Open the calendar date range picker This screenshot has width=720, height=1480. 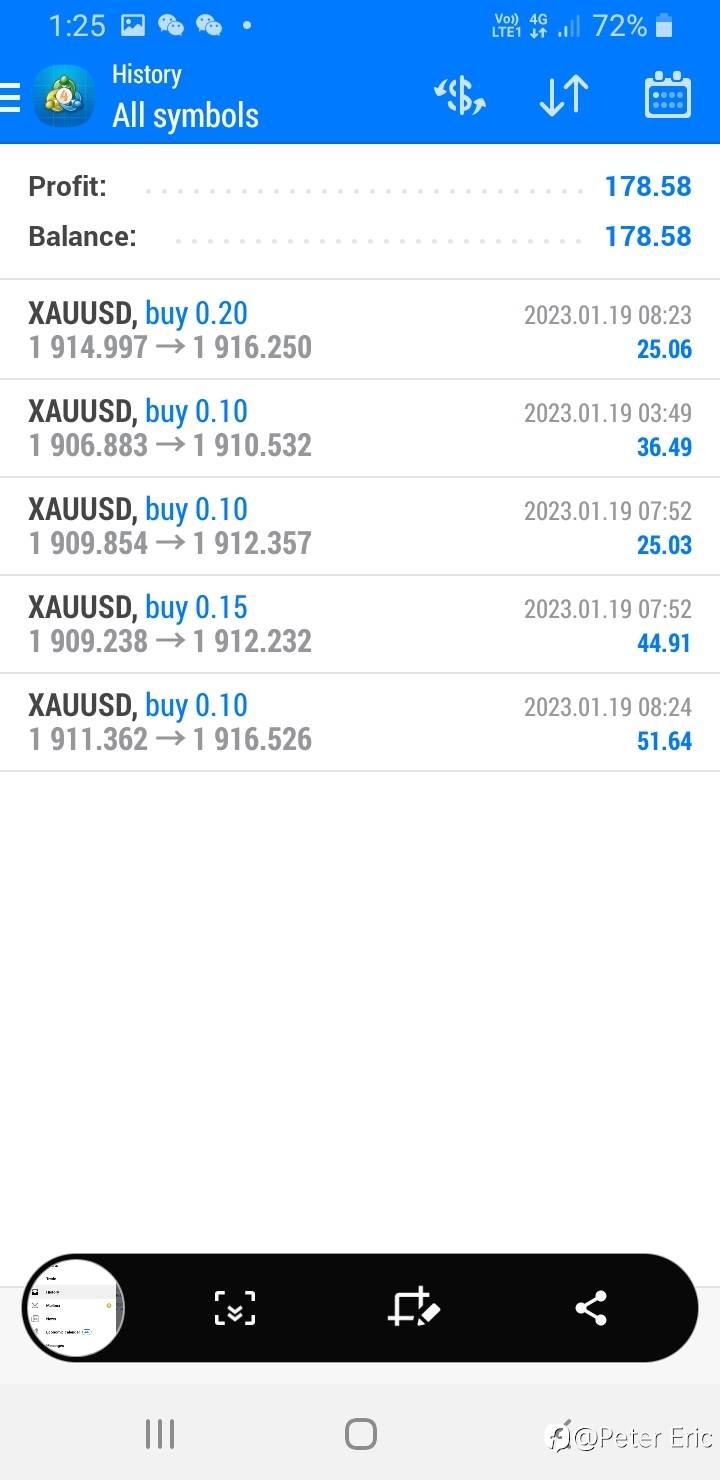(668, 96)
